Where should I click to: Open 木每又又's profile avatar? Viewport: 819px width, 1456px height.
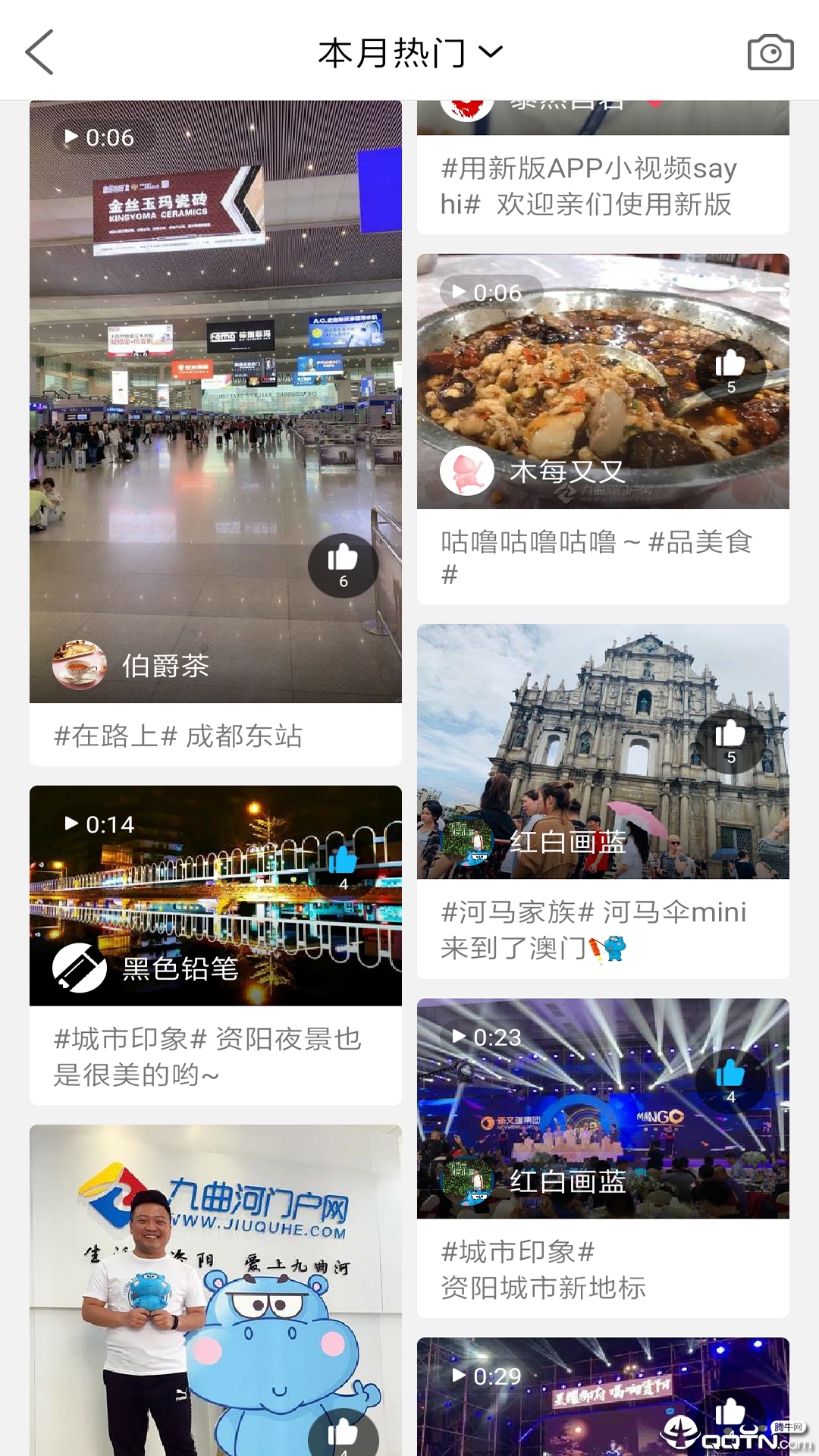tap(467, 471)
